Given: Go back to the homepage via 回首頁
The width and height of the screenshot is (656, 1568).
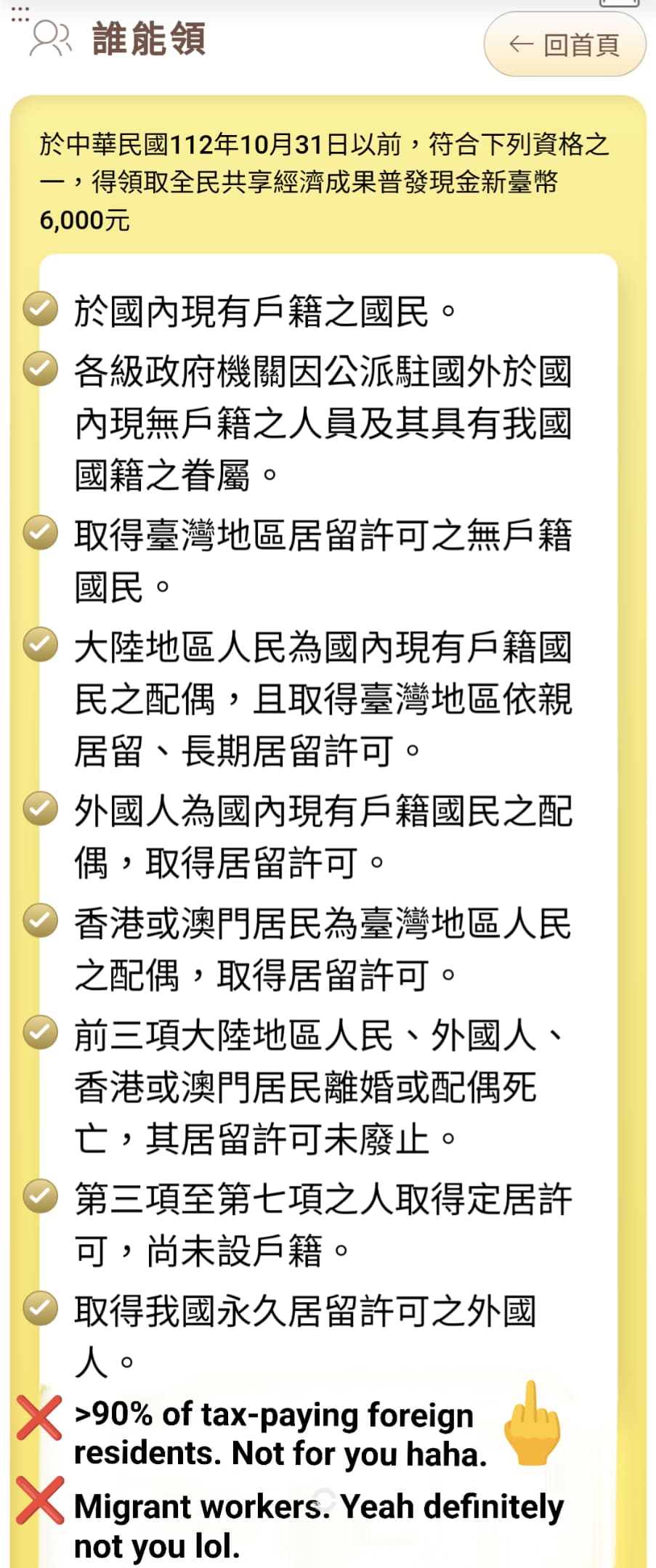Looking at the screenshot, I should (x=564, y=45).
